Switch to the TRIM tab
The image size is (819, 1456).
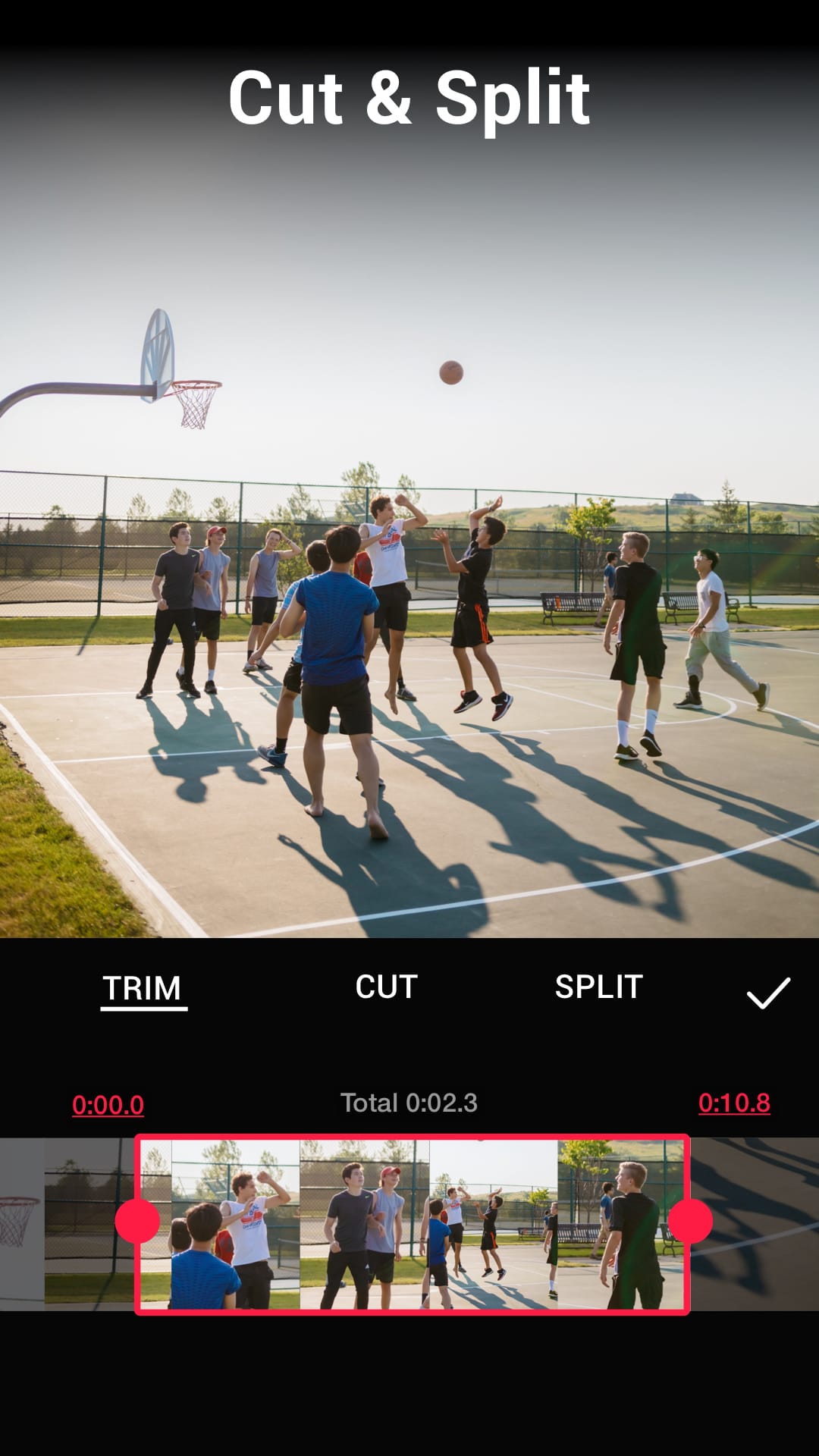pyautogui.click(x=143, y=988)
